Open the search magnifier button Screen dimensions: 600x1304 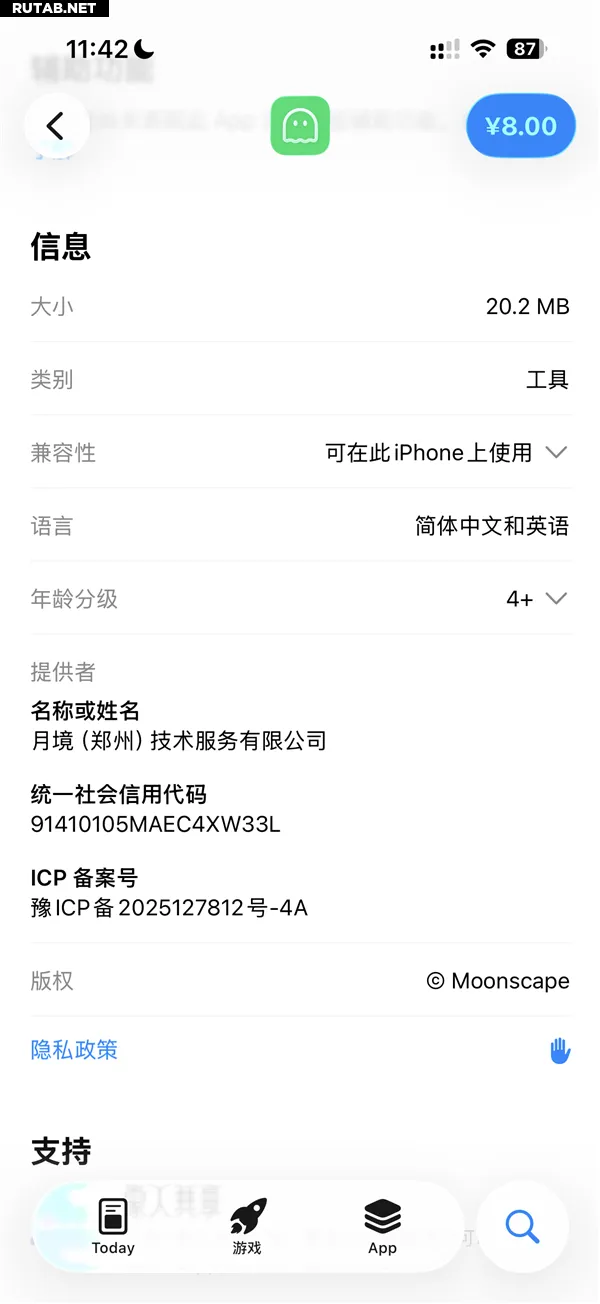pos(522,1226)
